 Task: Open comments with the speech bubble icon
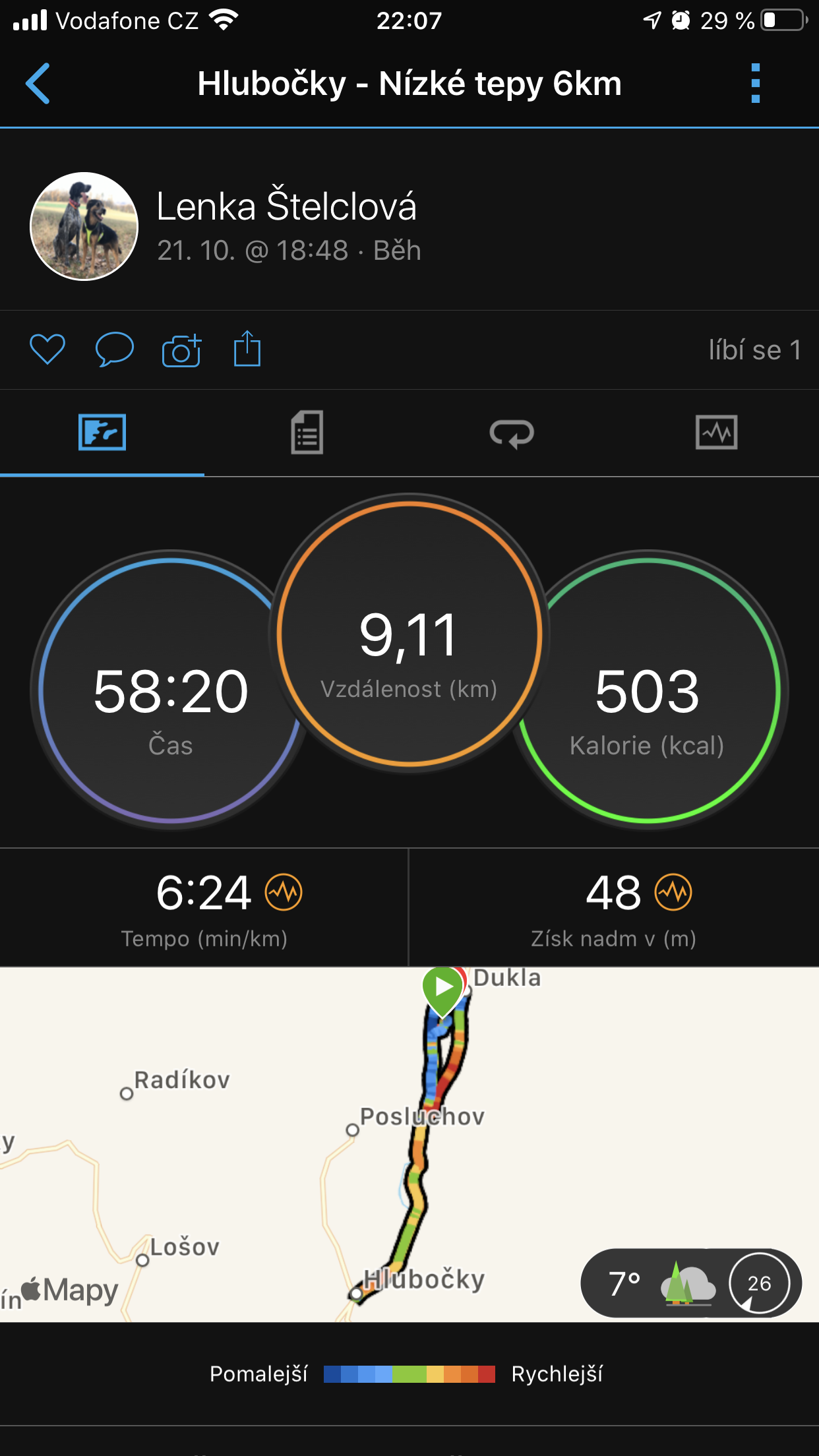pyautogui.click(x=115, y=349)
